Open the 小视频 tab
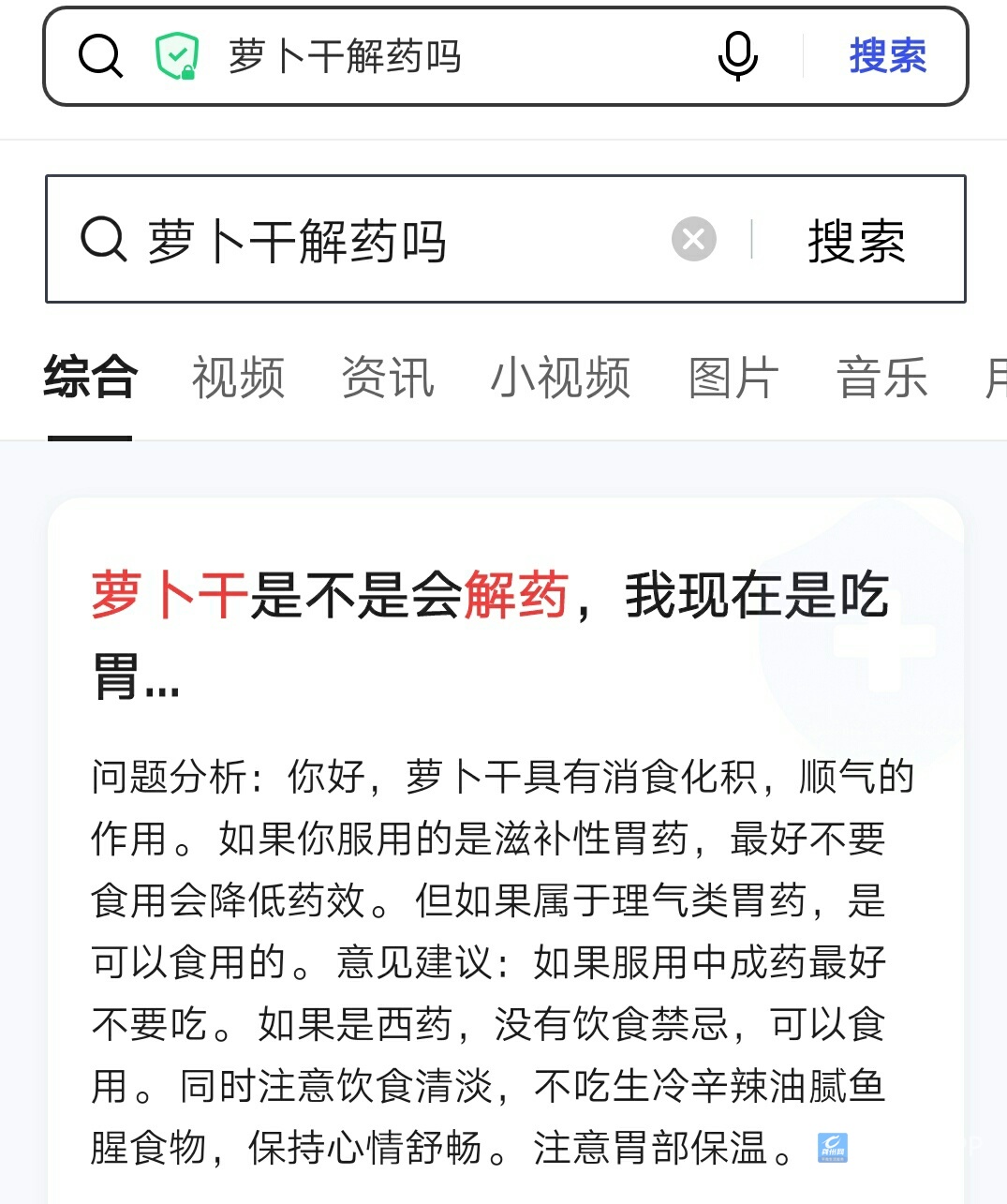The width and height of the screenshot is (1007, 1204). (x=560, y=379)
